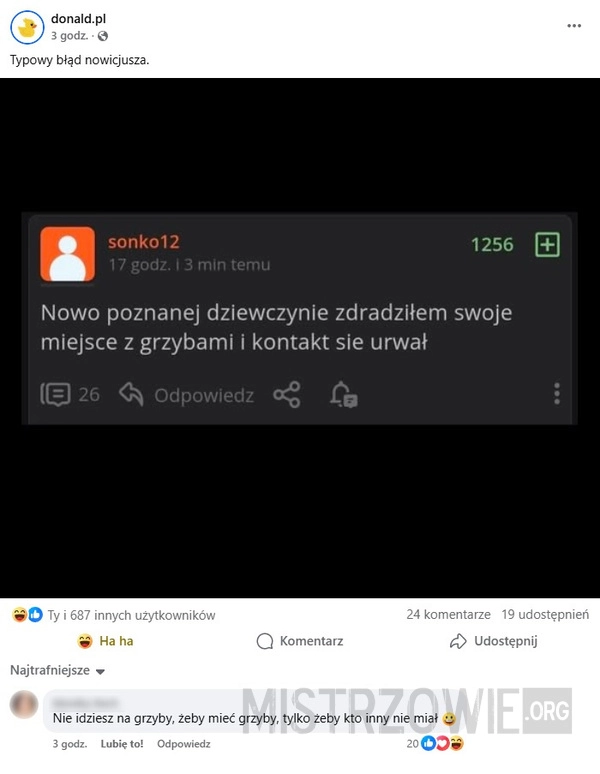600x774 pixels.
Task: Tap Lubię to! under the mushroom comment
Action: 122,744
